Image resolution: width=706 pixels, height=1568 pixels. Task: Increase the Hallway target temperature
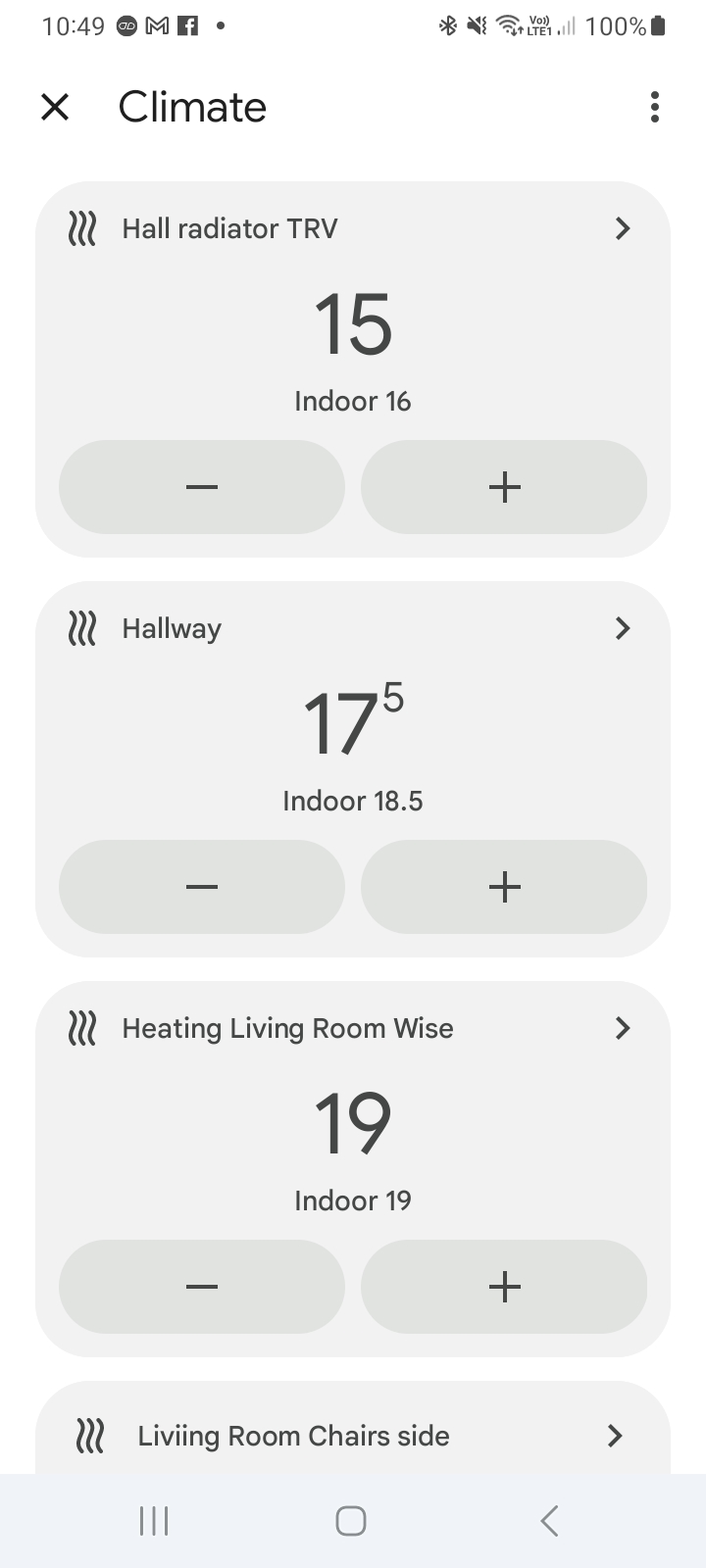coord(504,887)
